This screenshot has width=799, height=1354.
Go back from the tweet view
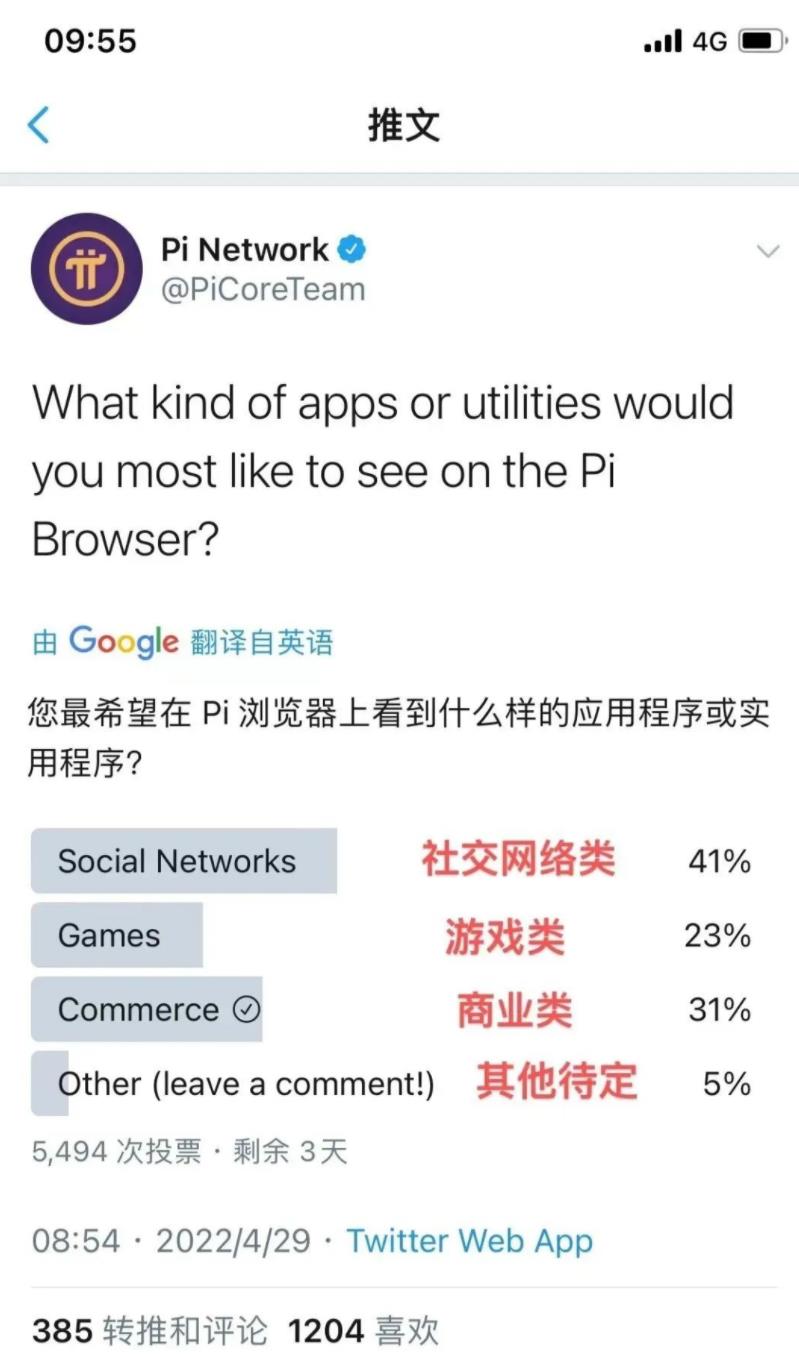click(38, 125)
